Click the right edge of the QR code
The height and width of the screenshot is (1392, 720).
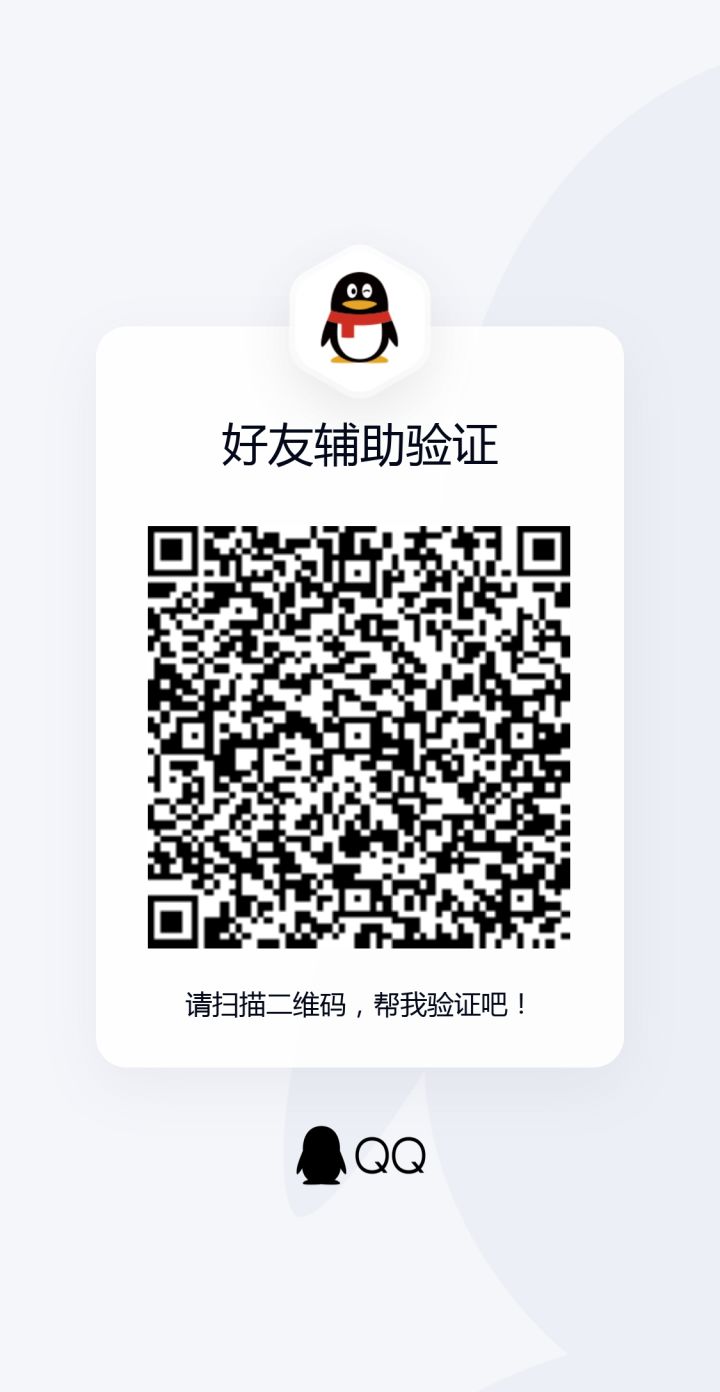pos(565,740)
